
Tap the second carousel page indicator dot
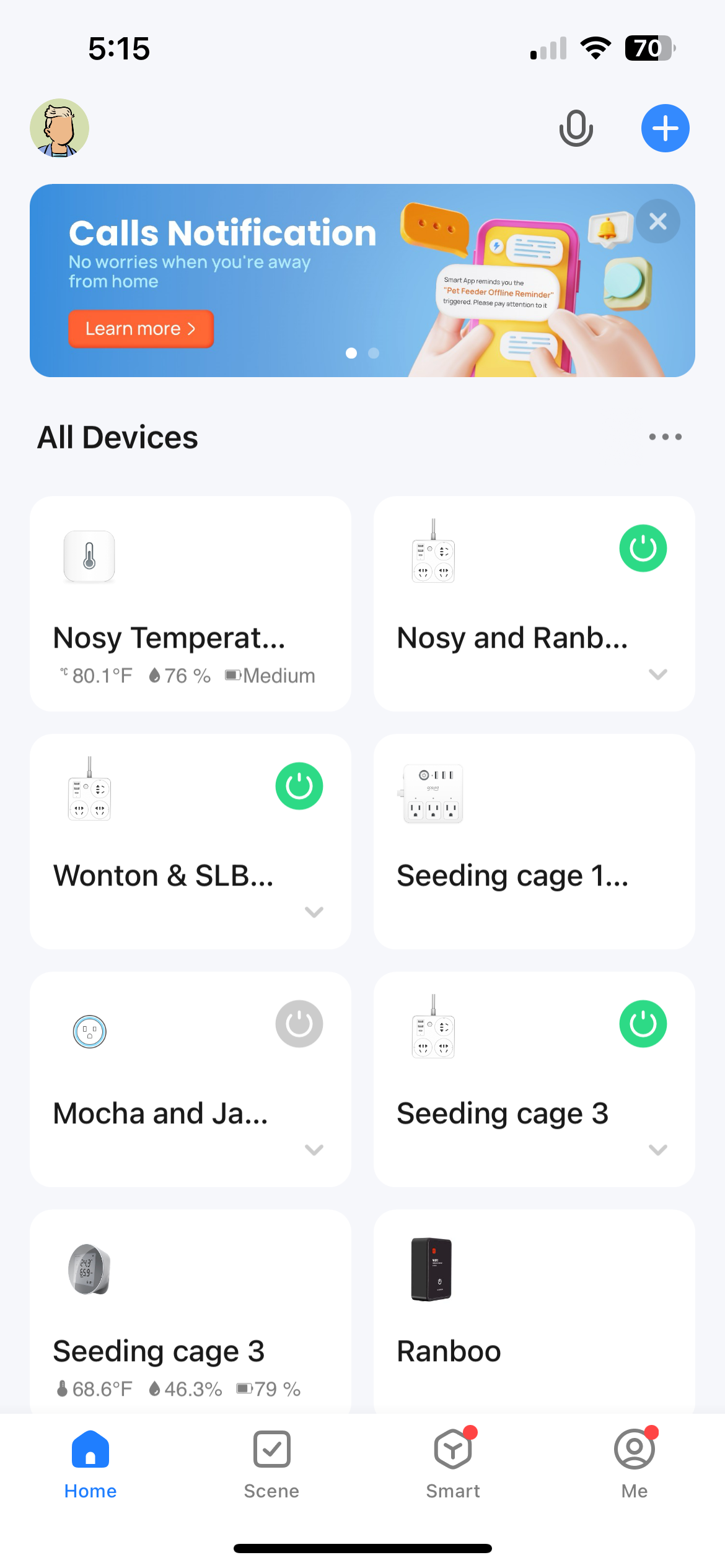point(374,354)
